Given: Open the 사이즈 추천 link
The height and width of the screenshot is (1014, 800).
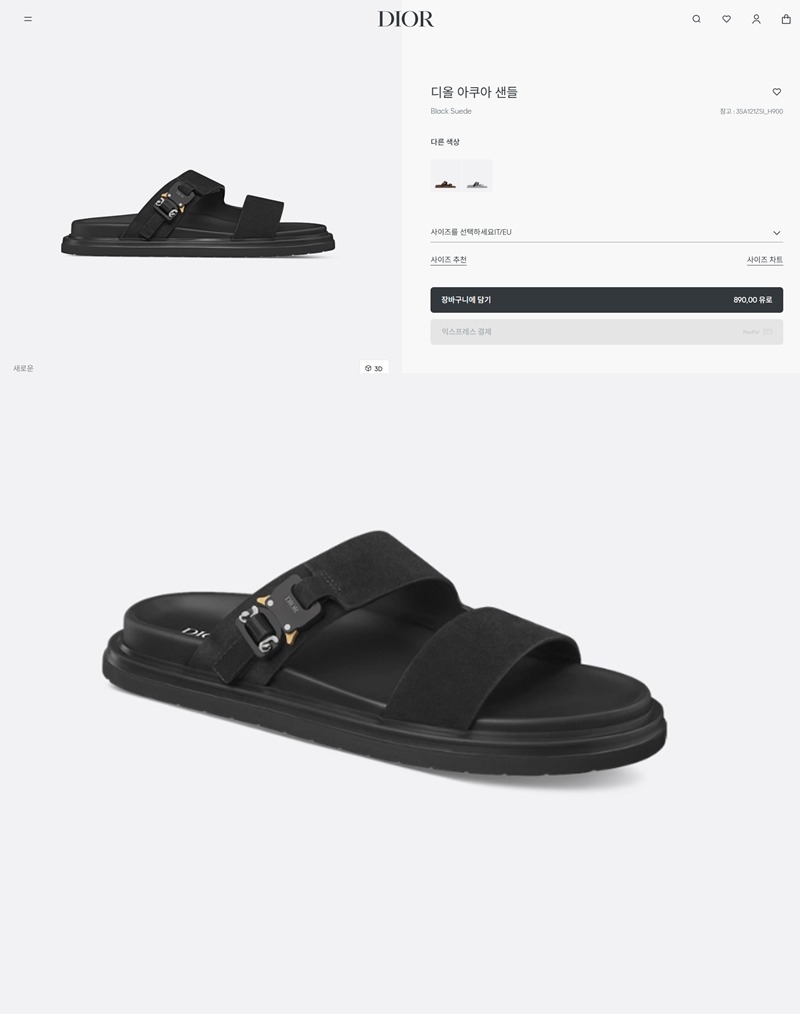Looking at the screenshot, I should (x=448, y=260).
